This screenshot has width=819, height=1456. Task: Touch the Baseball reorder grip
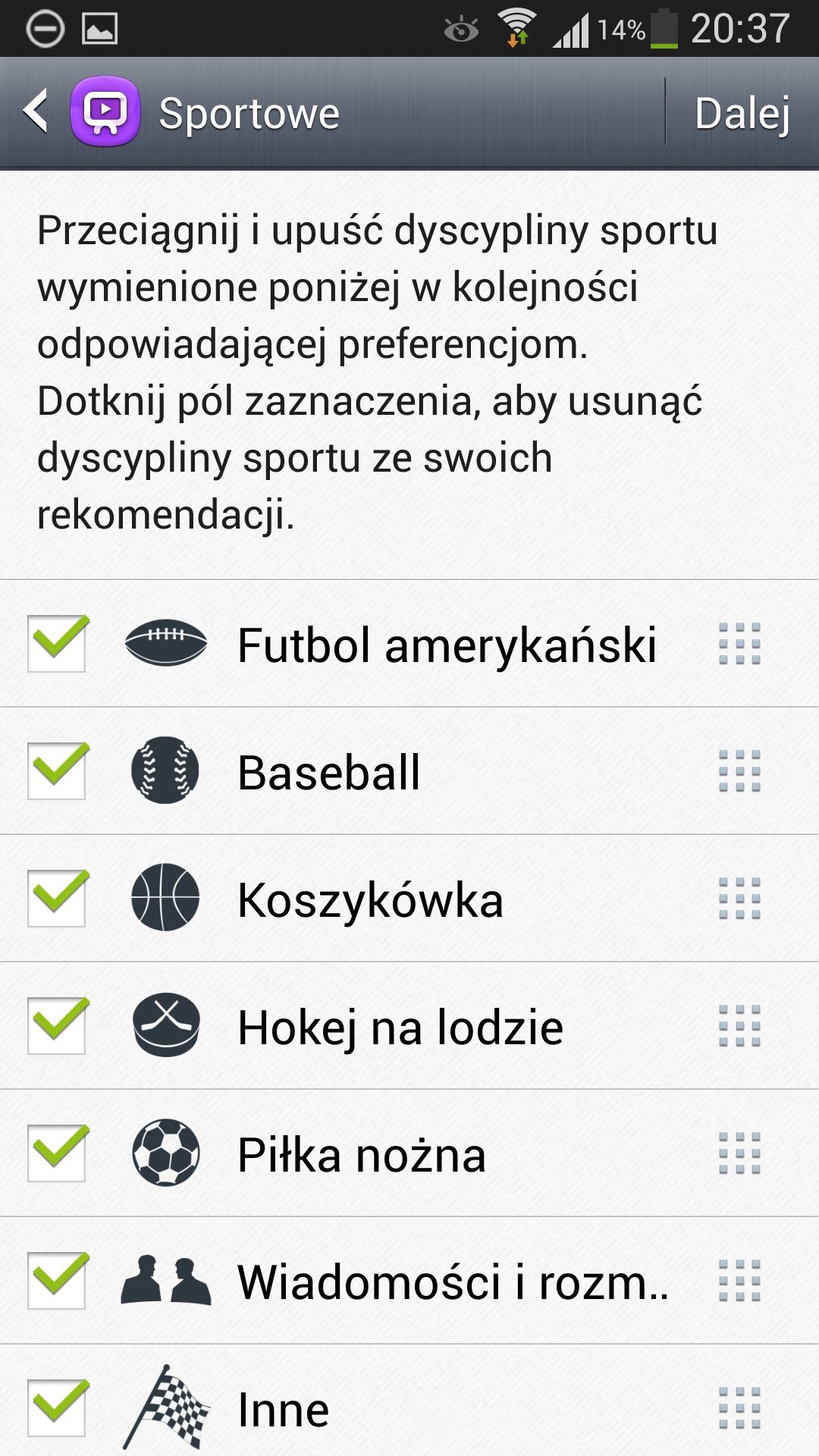click(x=739, y=771)
